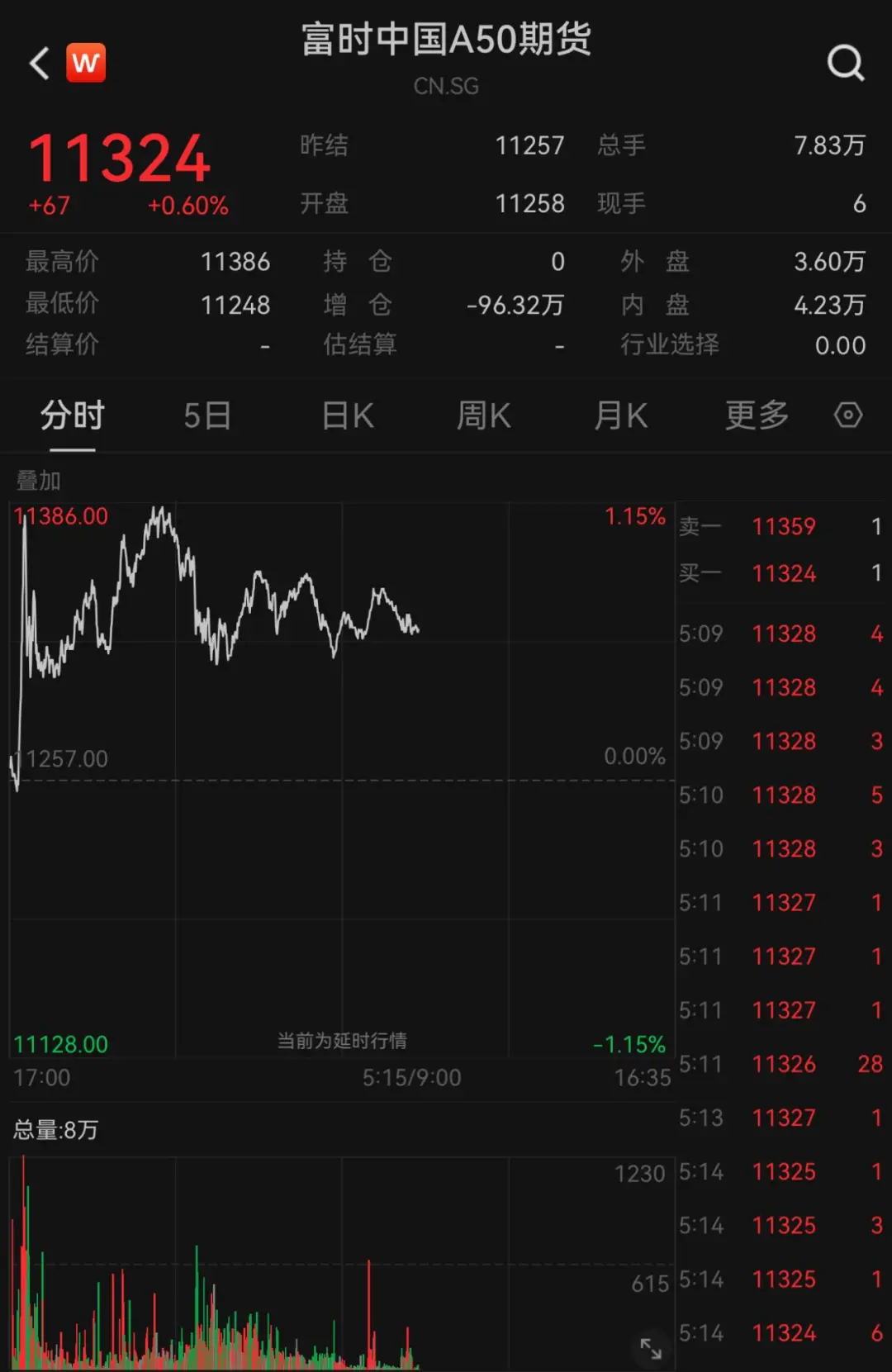Select the 分时 chart tab
The height and width of the screenshot is (1372, 892).
pos(73,415)
